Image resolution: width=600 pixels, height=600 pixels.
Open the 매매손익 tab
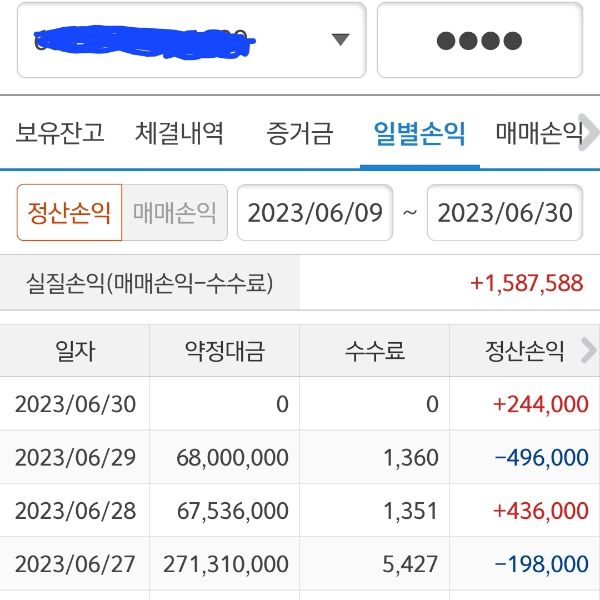pos(535,133)
